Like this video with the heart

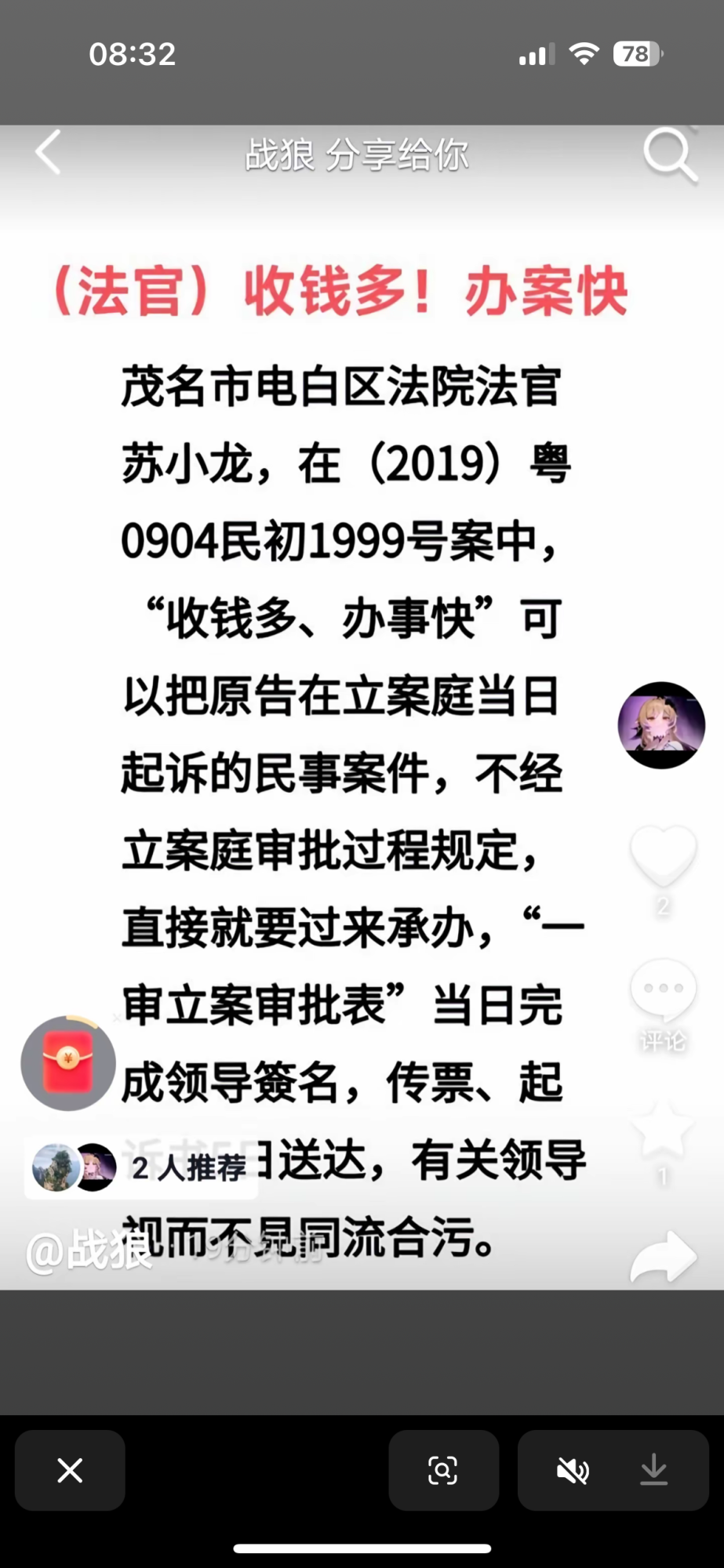[663, 856]
